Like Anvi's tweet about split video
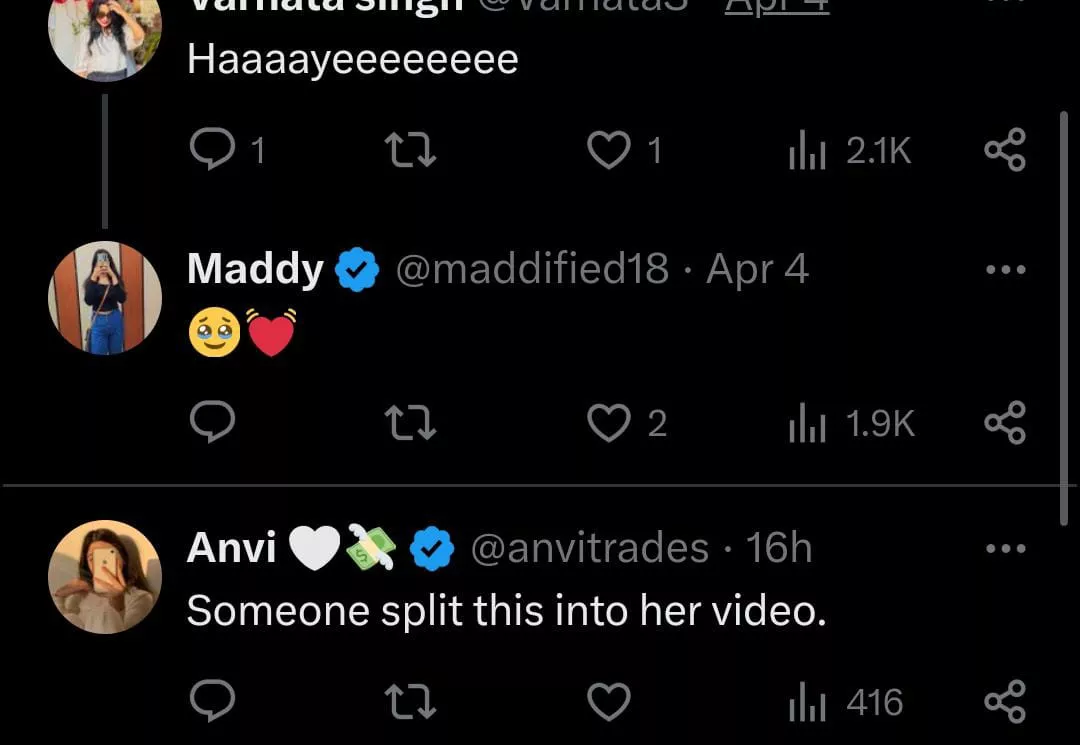The image size is (1080, 745). click(x=607, y=702)
